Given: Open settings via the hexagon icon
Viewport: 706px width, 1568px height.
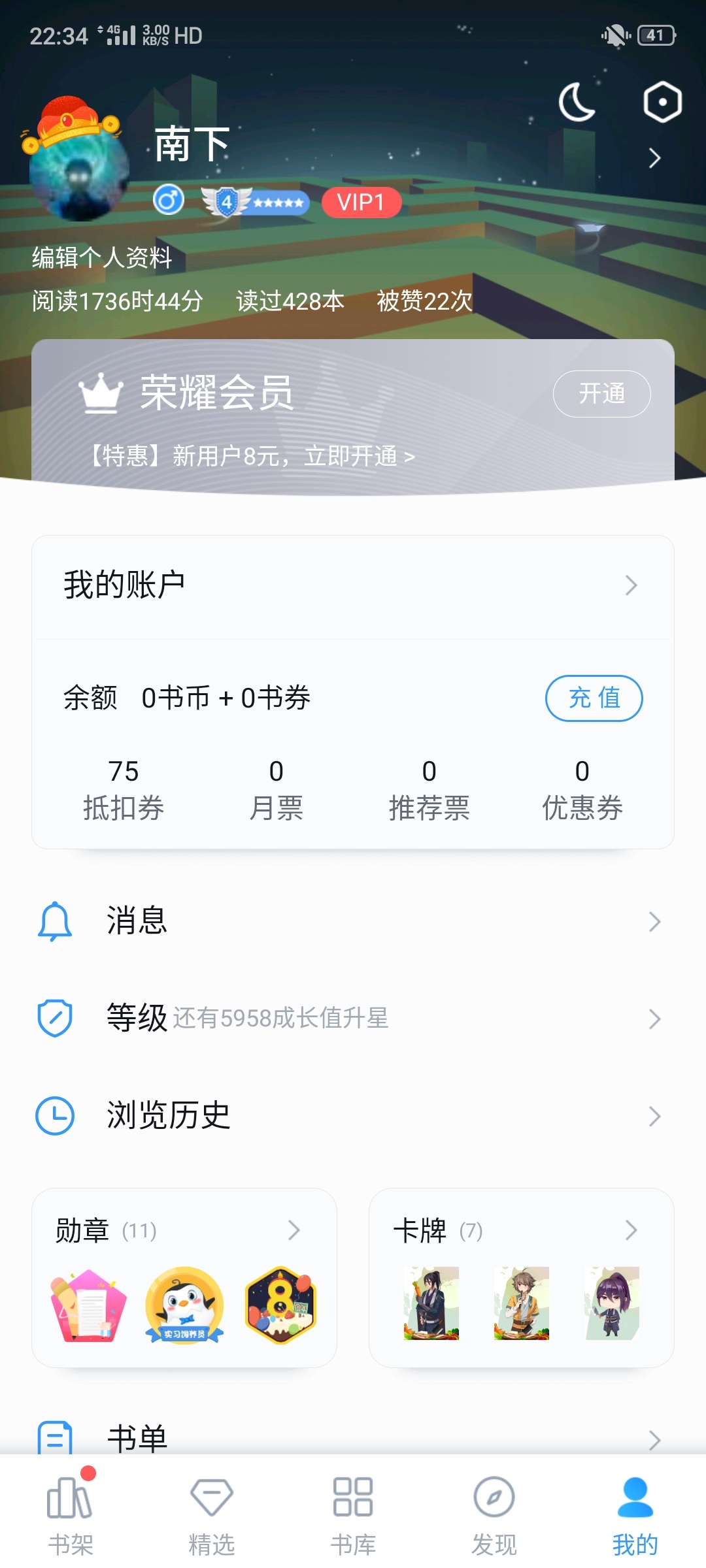Looking at the screenshot, I should click(662, 102).
